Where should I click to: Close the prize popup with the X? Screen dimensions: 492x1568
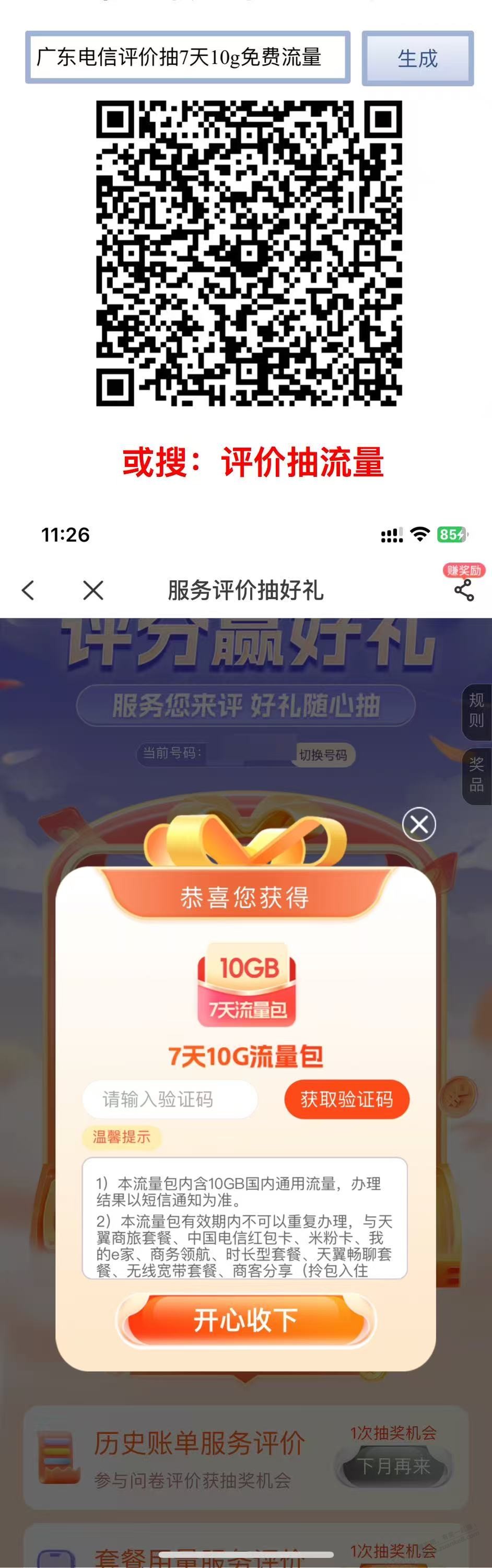[x=419, y=824]
